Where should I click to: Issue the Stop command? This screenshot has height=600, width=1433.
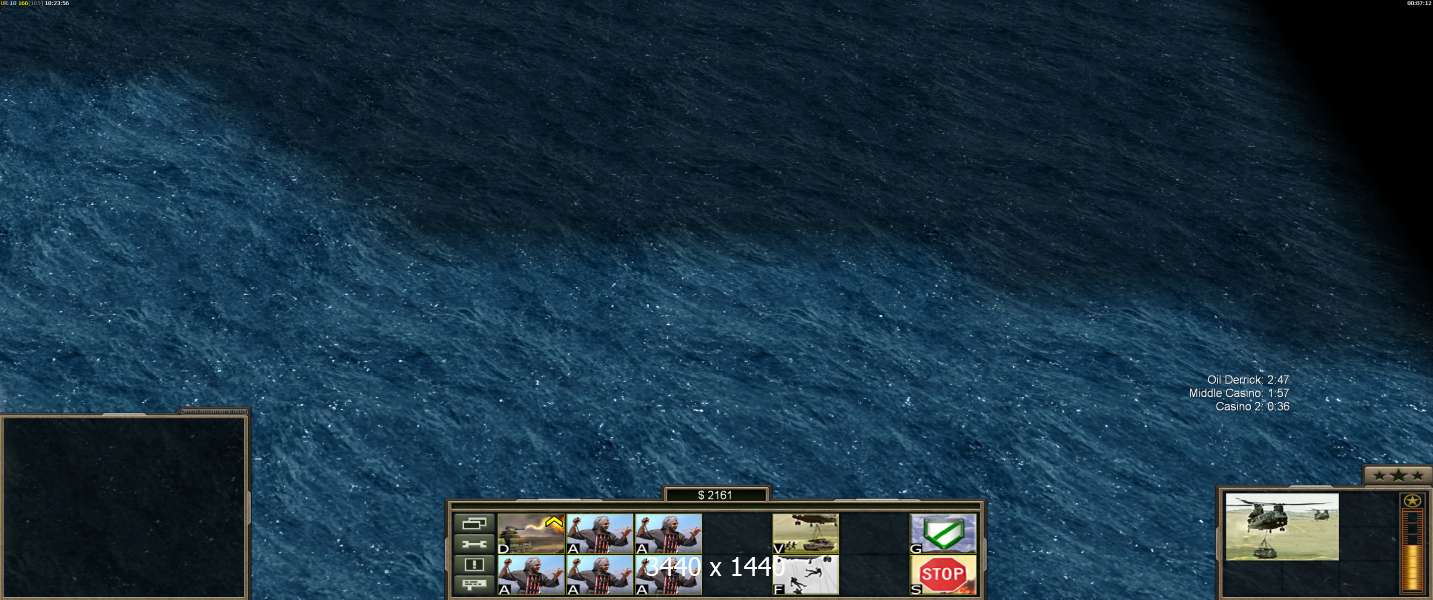click(942, 575)
